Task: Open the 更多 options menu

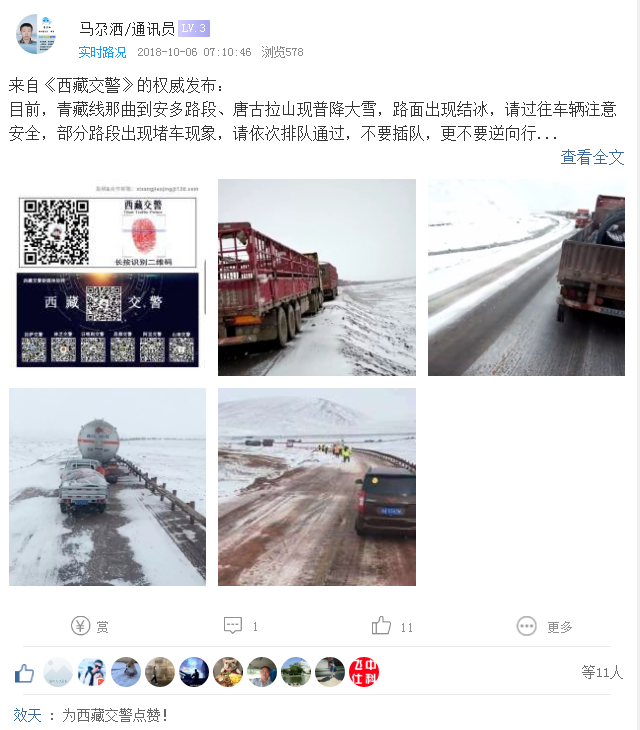Action: [544, 626]
